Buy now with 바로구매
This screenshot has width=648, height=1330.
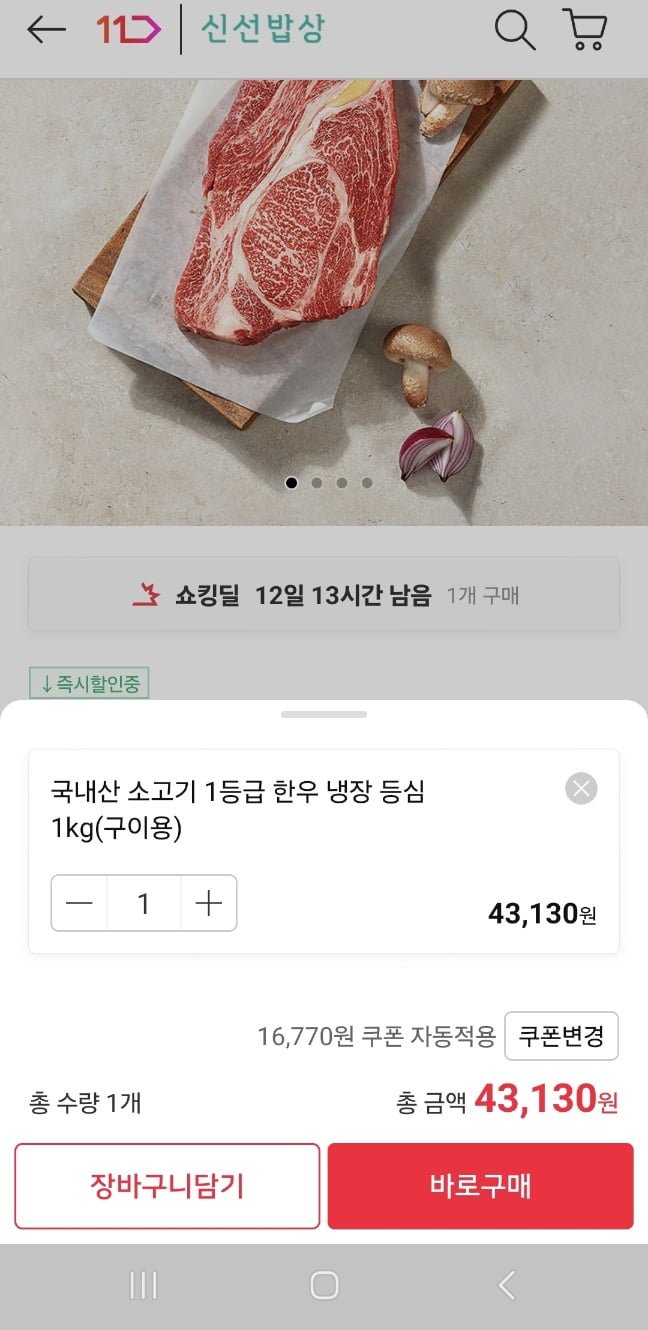(480, 1186)
